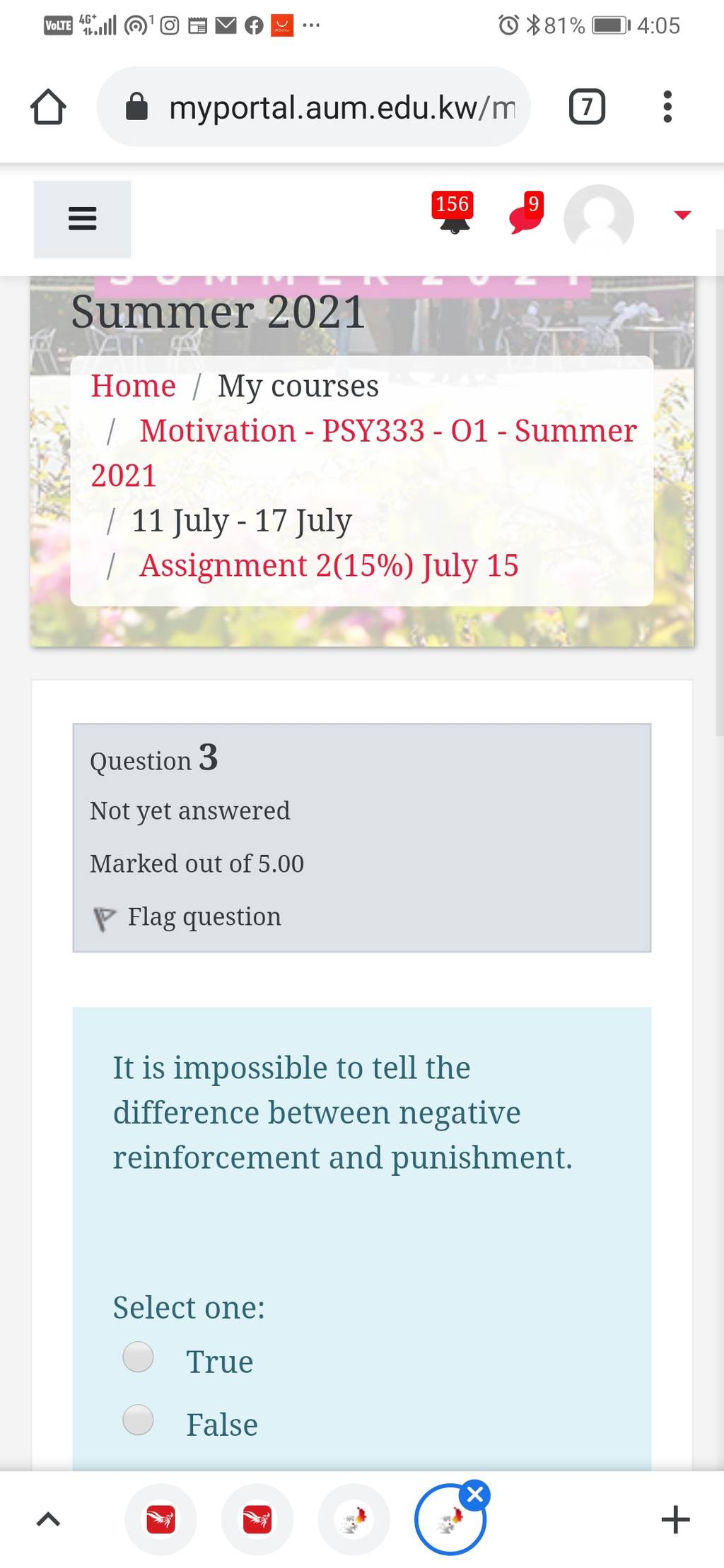Tap the myportal.aum.edu.kw address bar
This screenshot has height=1568, width=724.
tap(313, 107)
